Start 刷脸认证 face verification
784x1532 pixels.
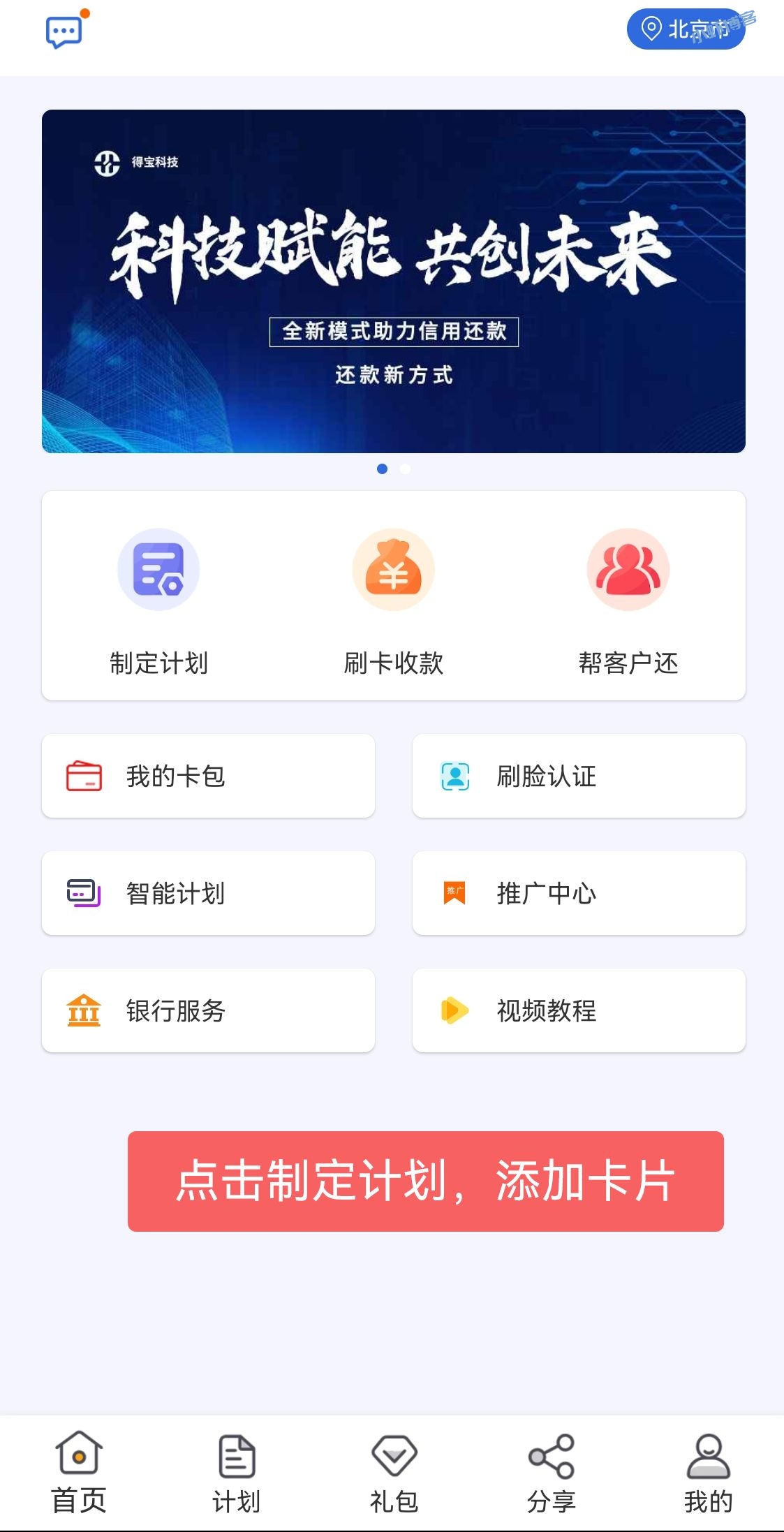click(x=579, y=776)
